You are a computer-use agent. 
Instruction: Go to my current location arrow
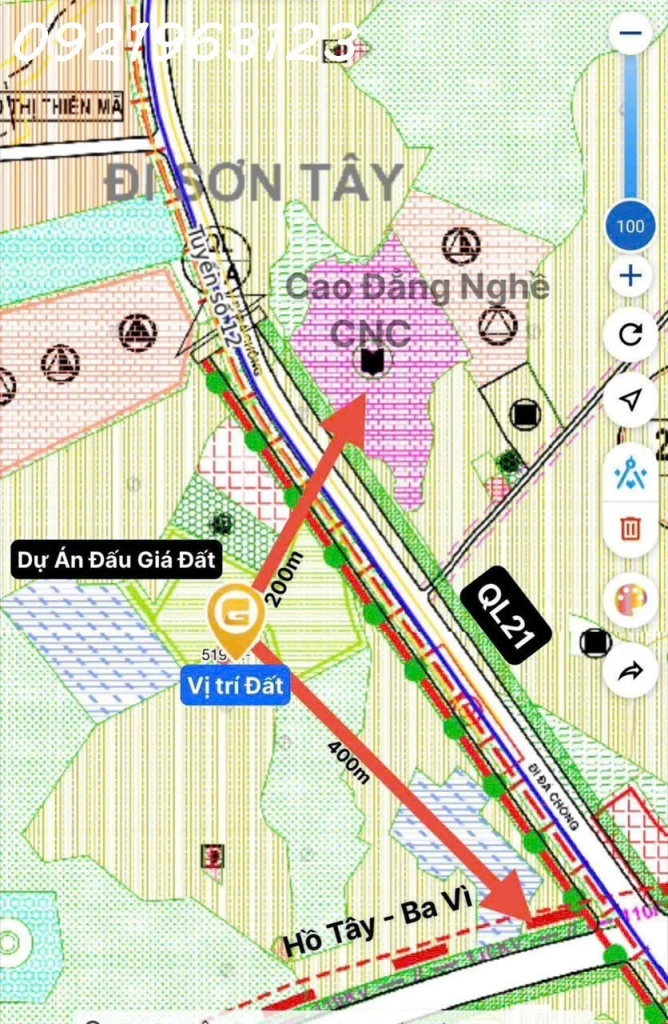[x=630, y=400]
